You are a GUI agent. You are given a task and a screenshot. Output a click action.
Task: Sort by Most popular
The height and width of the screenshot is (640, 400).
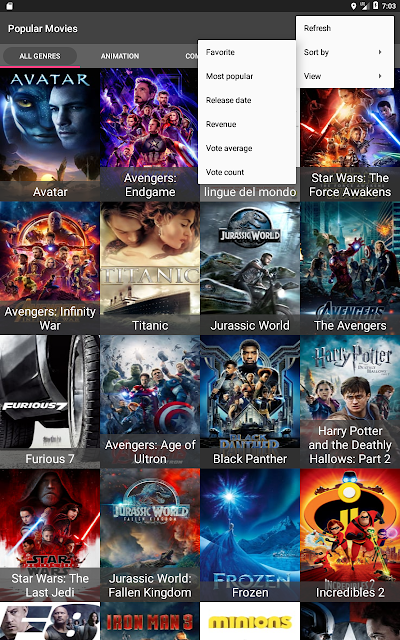click(247, 76)
